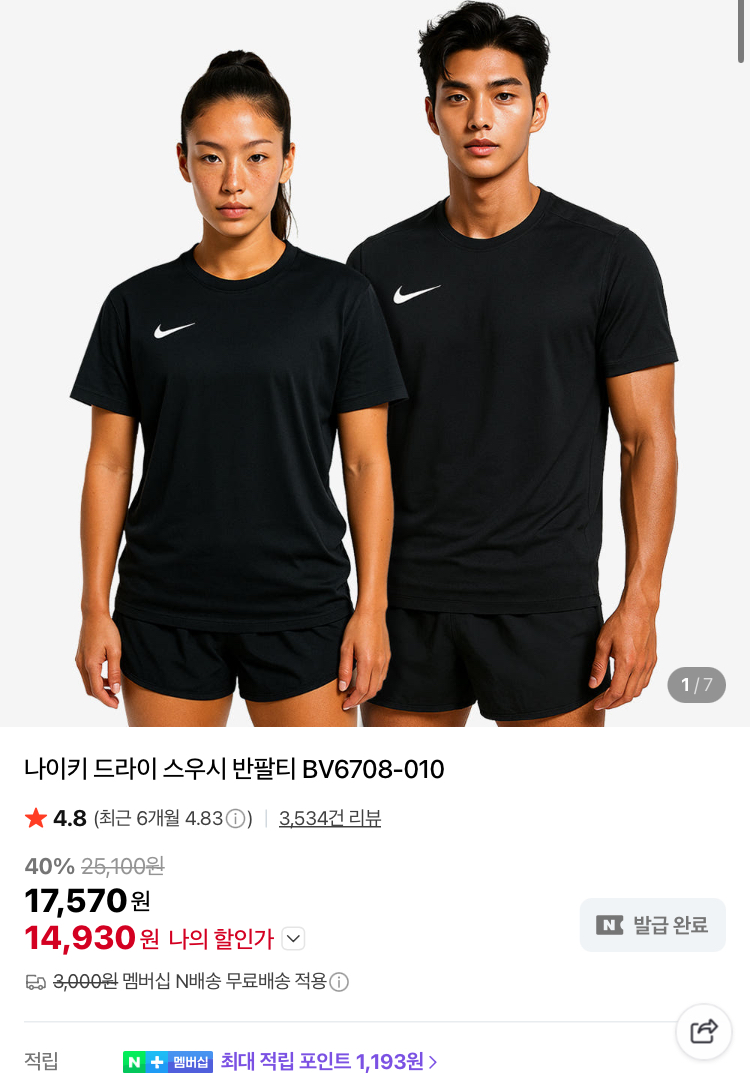Show info about recent 6-month rating
The image size is (750, 1086).
pyautogui.click(x=236, y=819)
